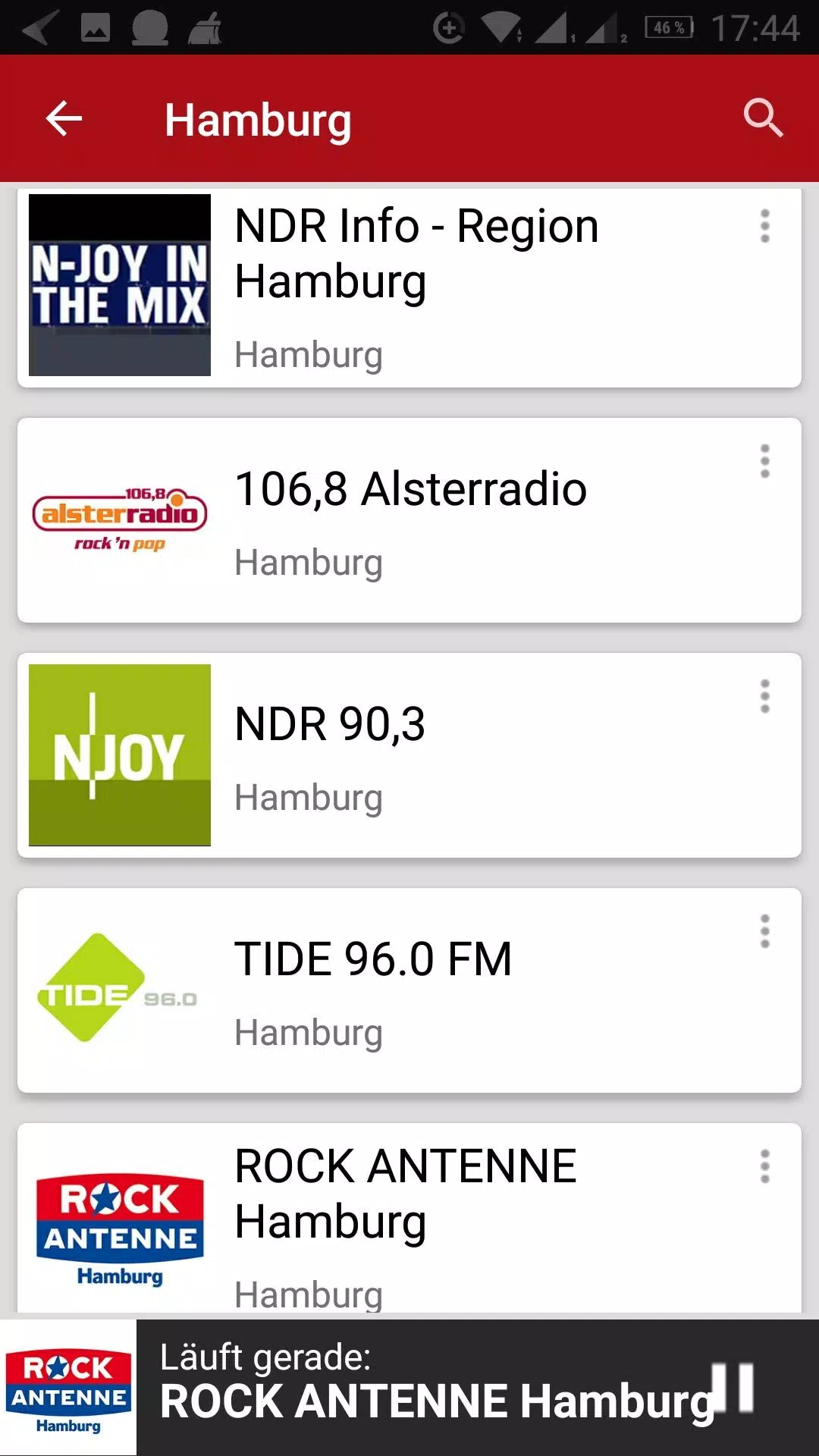Open options for NDR Info - Region Hamburg
This screenshot has width=819, height=1456.
[x=764, y=226]
